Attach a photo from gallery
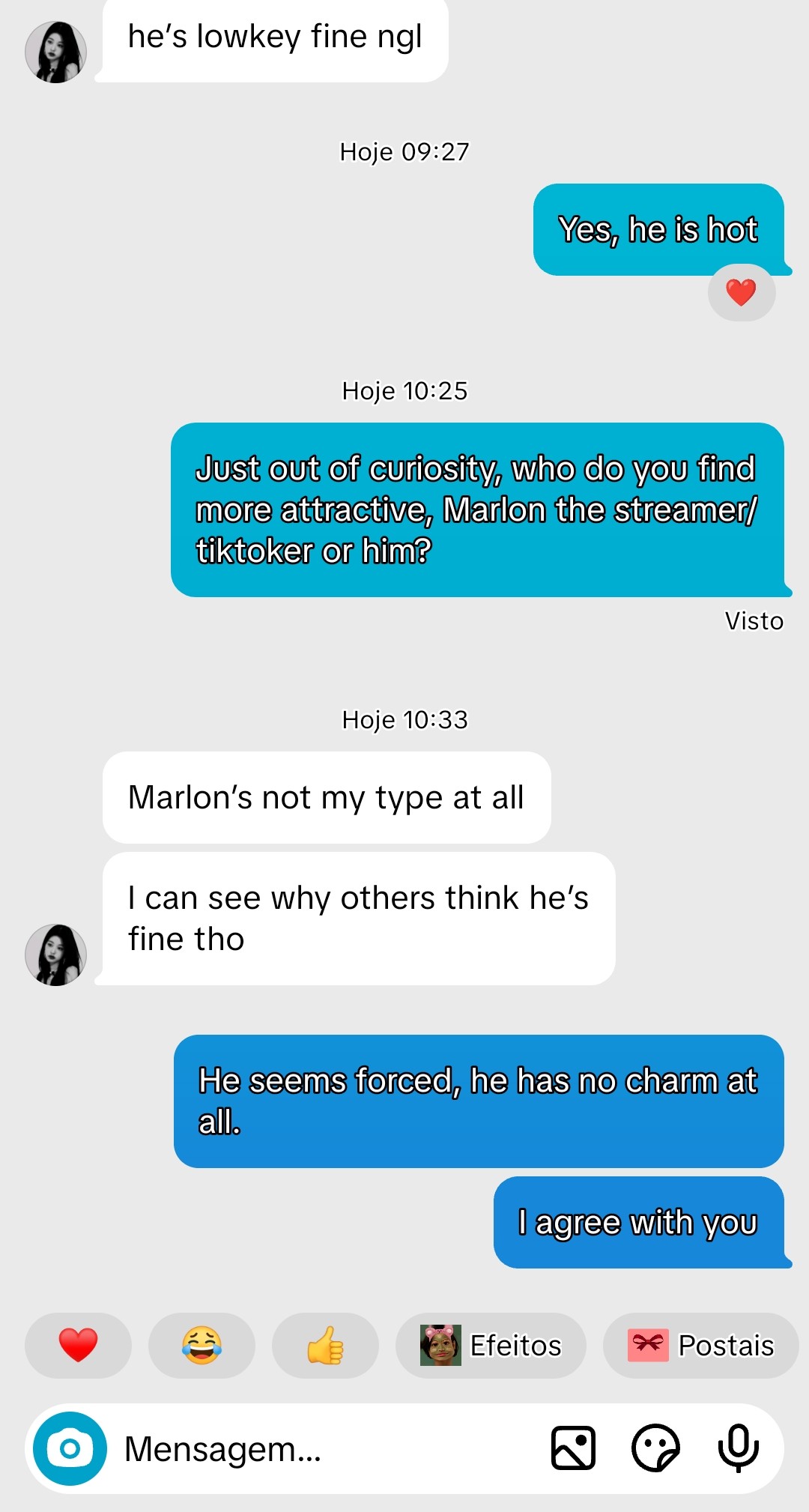 pyautogui.click(x=573, y=1448)
